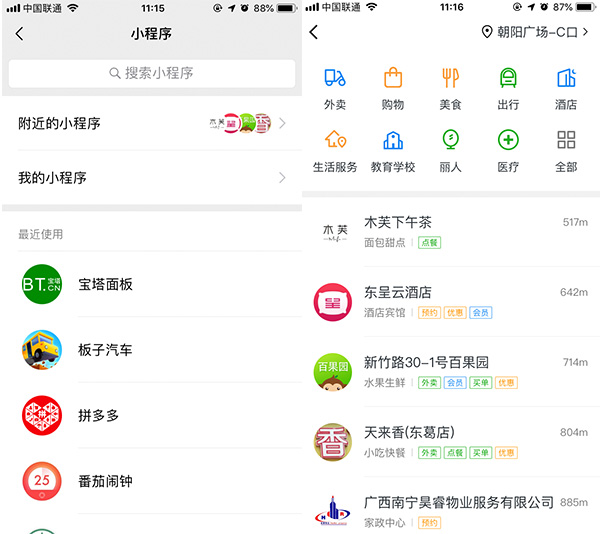Open 东呈云酒店 listing
The image size is (600, 534).
[x=450, y=301]
